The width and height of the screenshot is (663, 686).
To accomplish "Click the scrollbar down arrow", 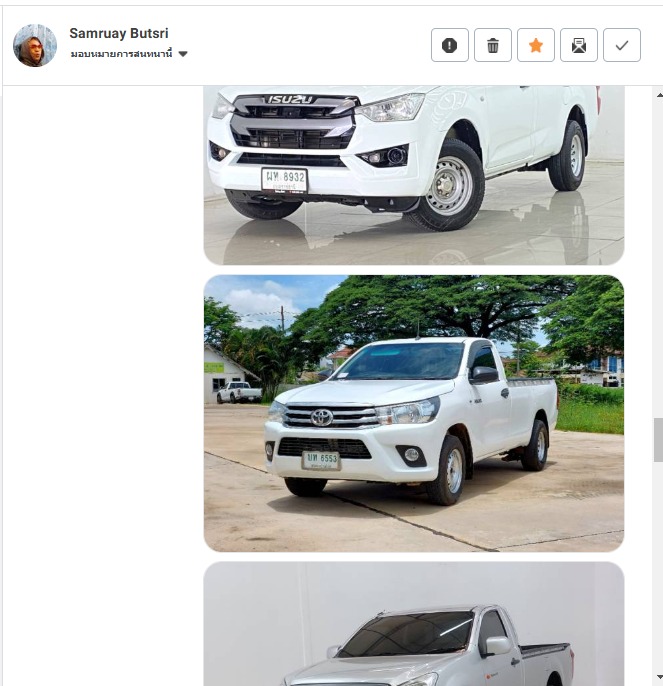I will click(658, 678).
